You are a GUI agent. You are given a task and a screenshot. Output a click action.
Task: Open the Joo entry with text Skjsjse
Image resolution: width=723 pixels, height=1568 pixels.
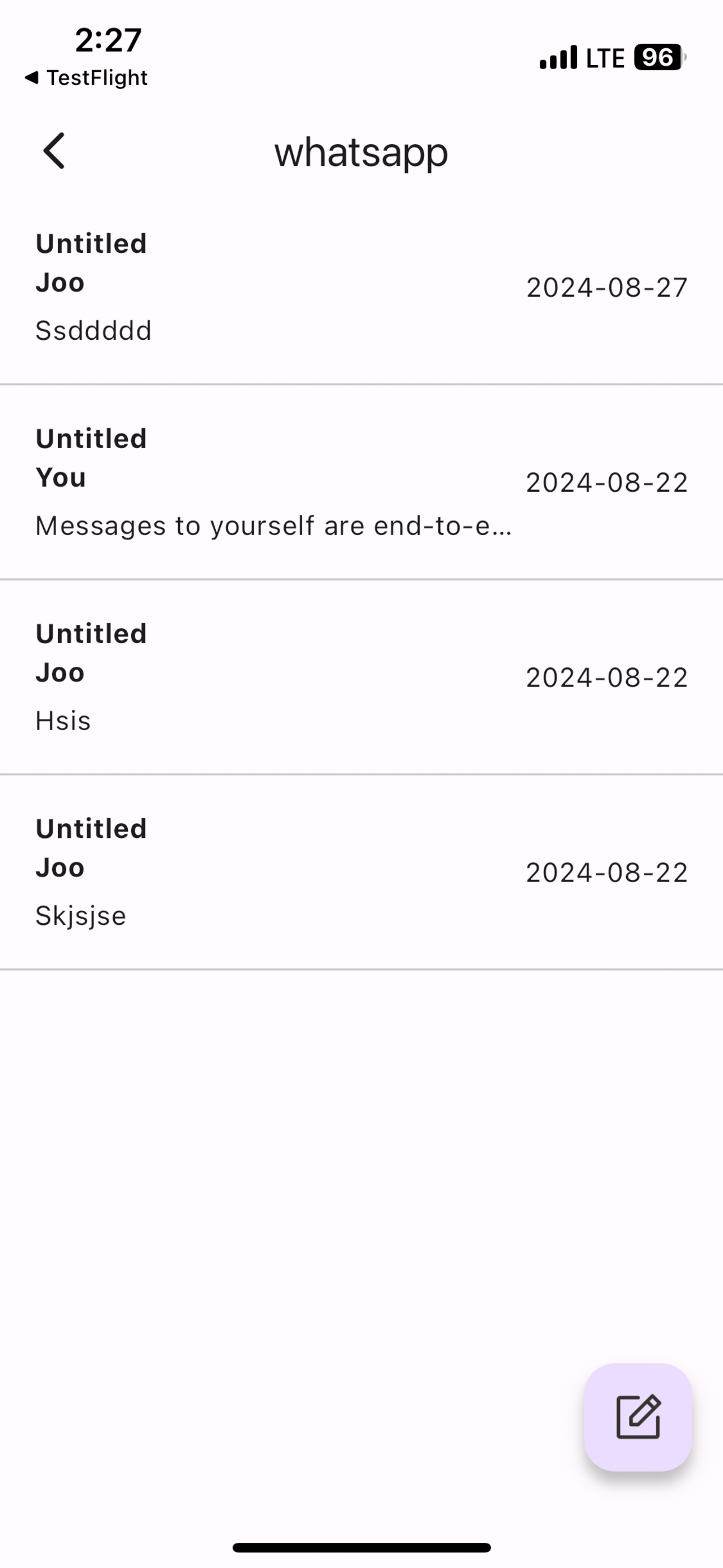361,871
